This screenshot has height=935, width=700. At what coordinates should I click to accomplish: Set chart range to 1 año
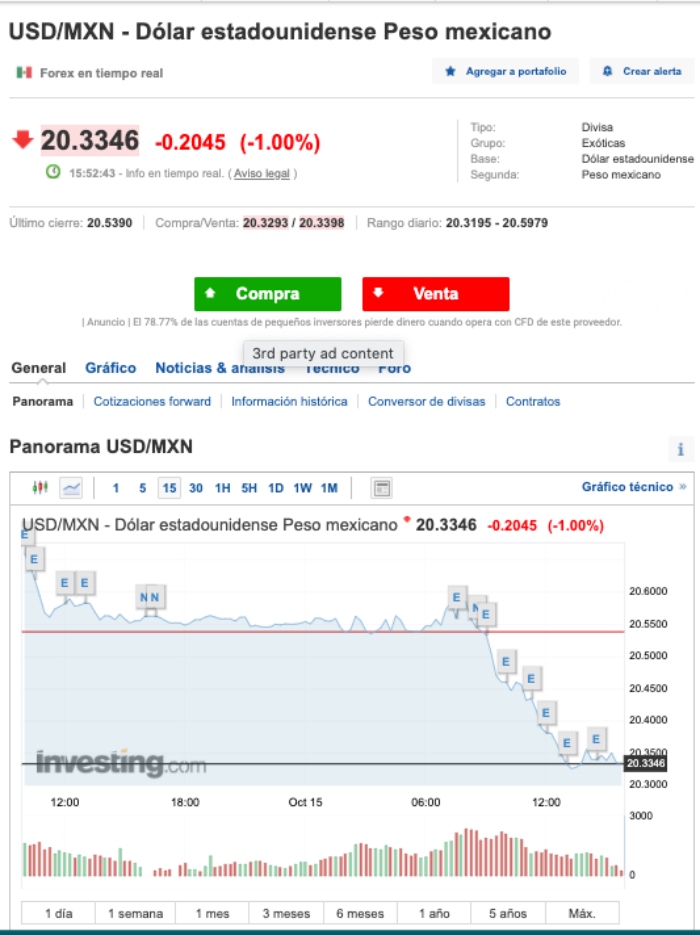434,913
